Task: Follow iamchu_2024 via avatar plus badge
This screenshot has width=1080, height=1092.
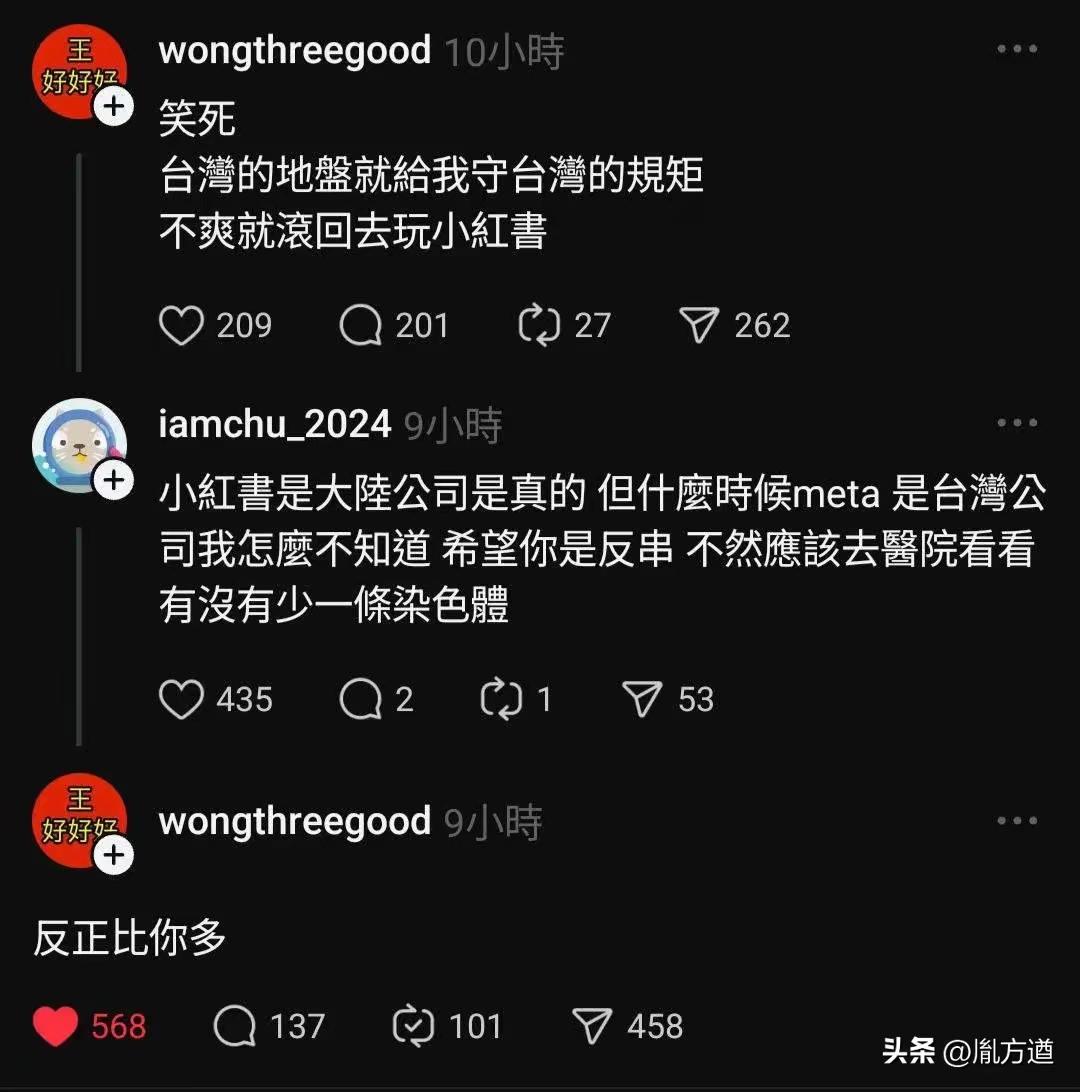Action: pos(114,480)
